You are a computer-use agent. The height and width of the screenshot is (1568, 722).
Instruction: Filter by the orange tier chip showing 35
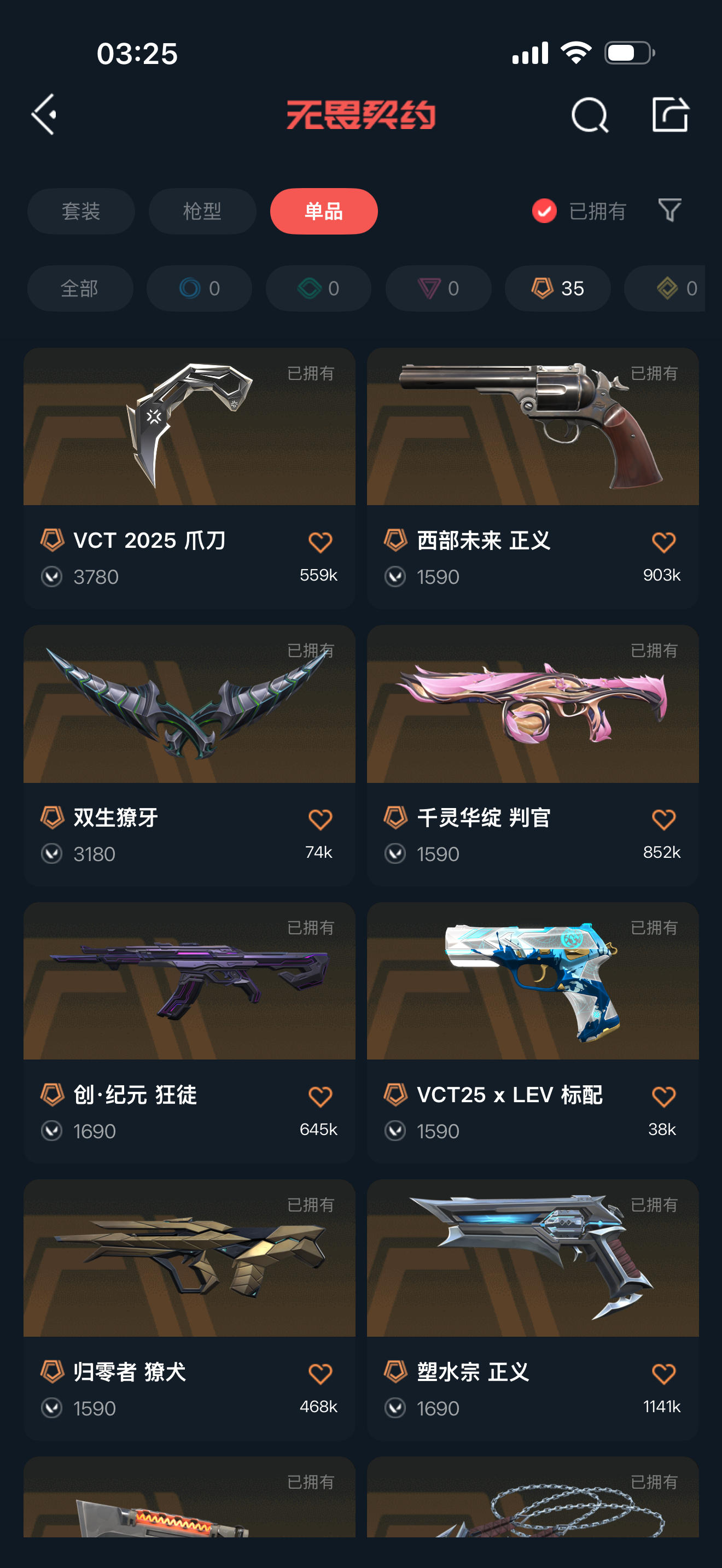pos(557,289)
